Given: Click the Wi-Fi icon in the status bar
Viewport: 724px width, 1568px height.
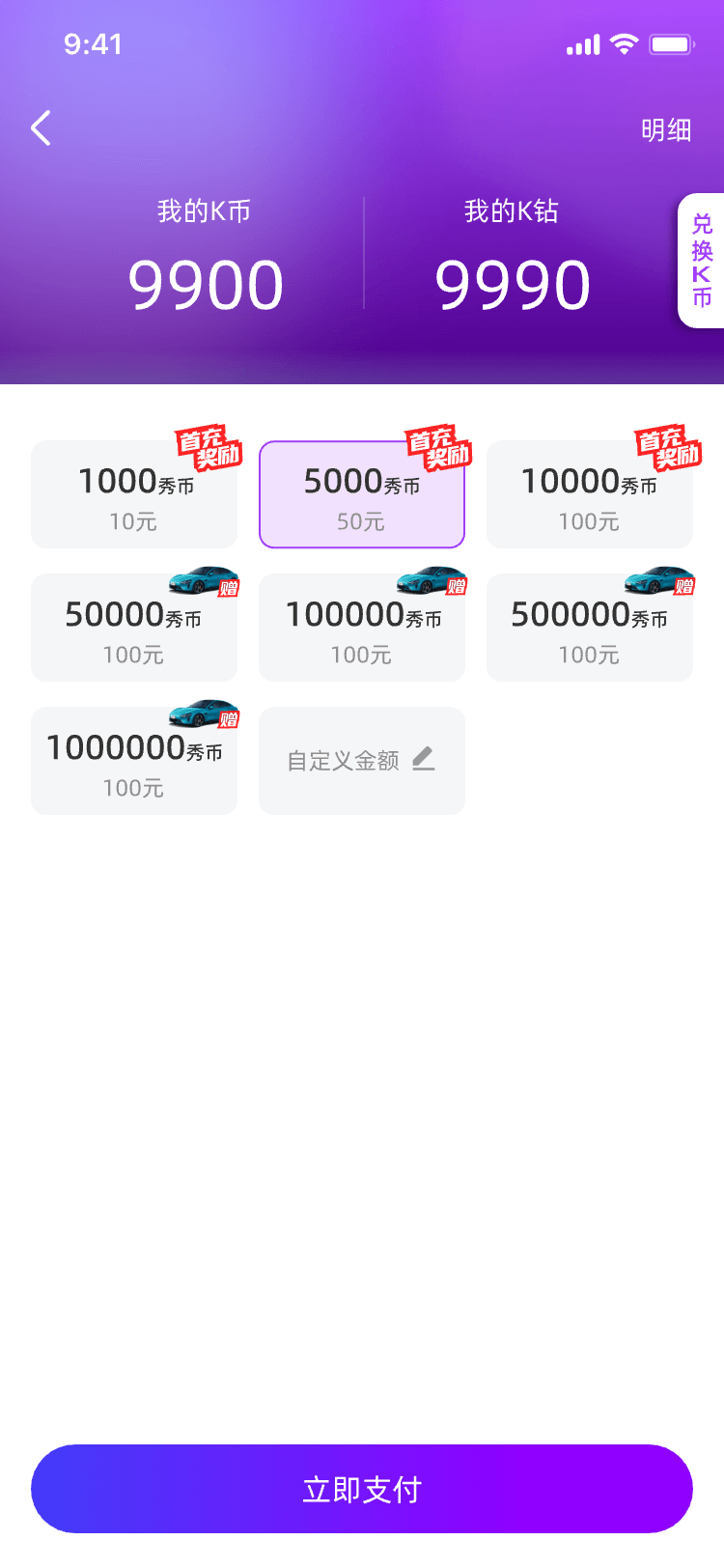Looking at the screenshot, I should tap(625, 43).
